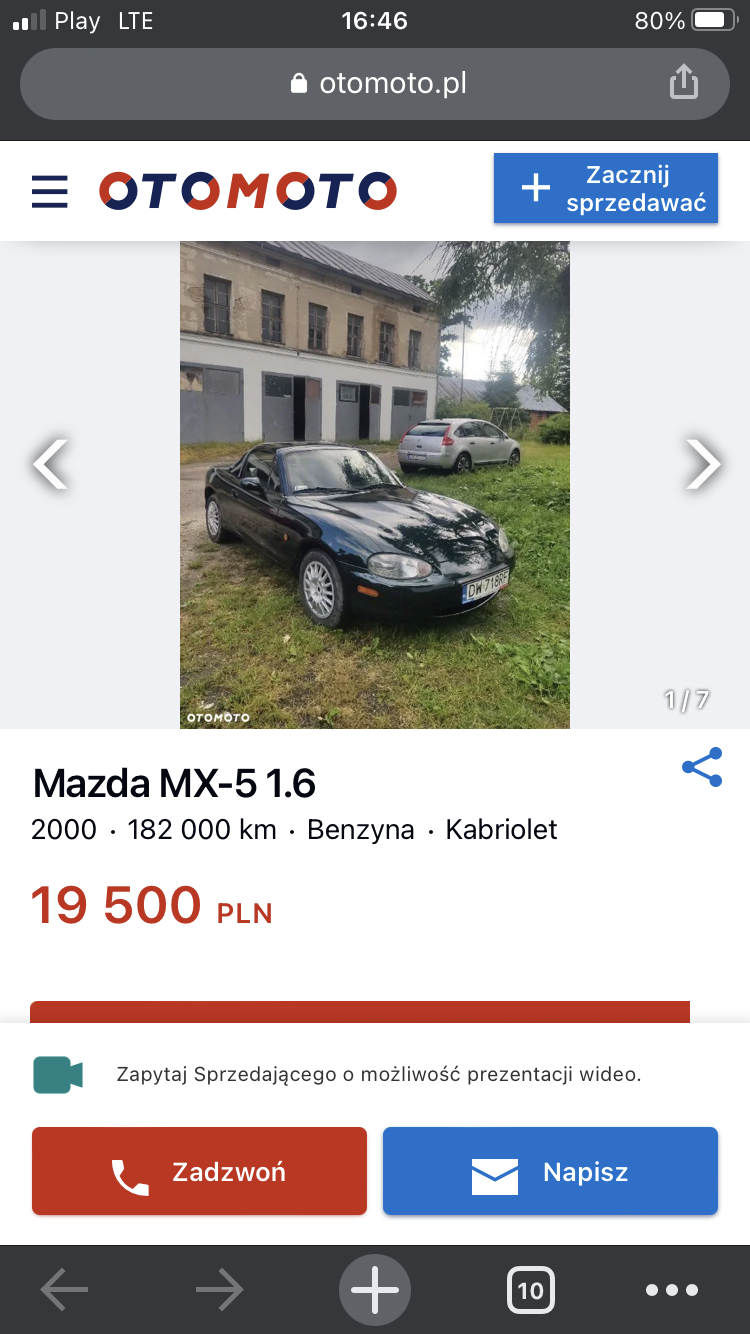Screen dimensions: 750x1334
Task: Open the hamburger menu
Action: [49, 190]
